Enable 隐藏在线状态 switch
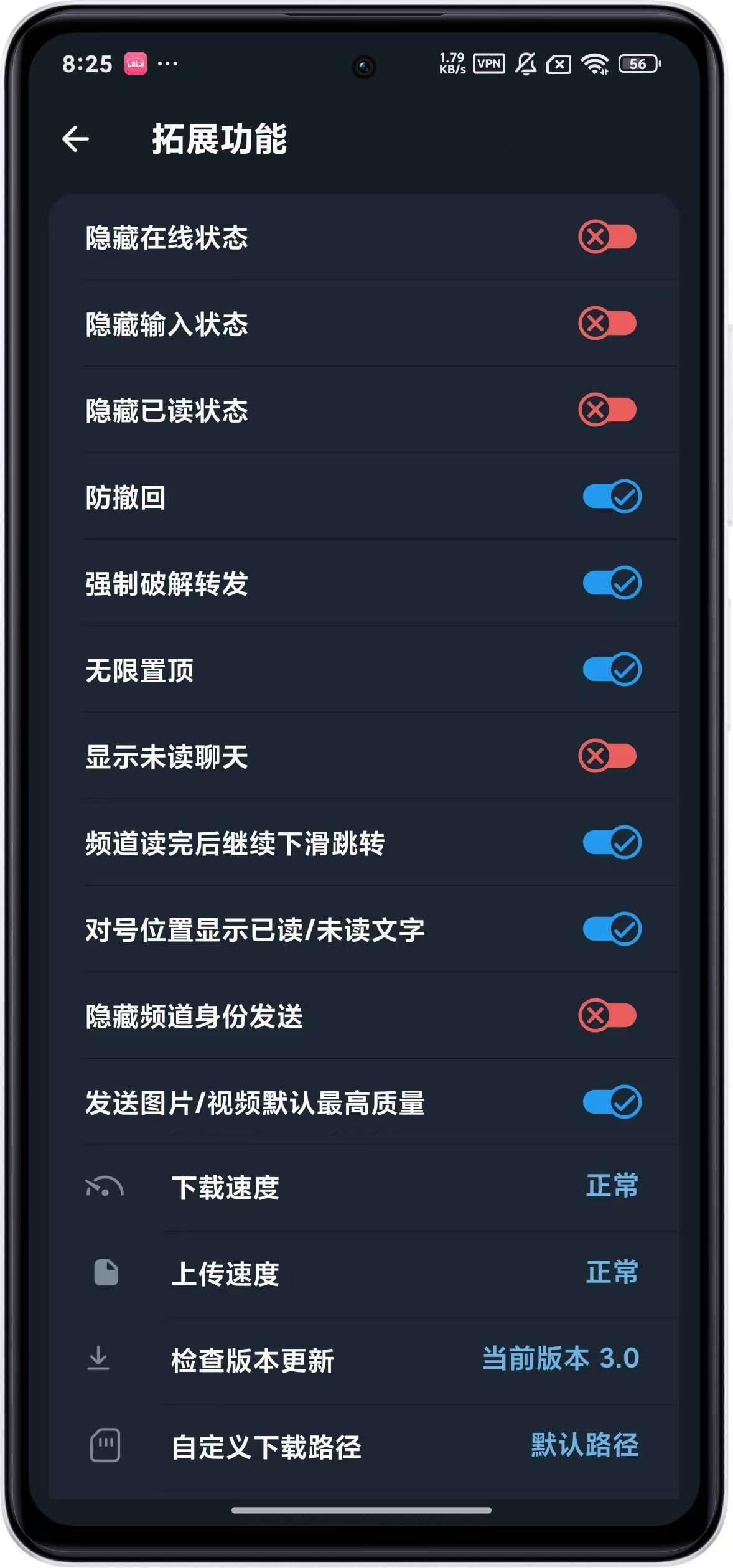Image resolution: width=733 pixels, height=1568 pixels. [x=607, y=237]
